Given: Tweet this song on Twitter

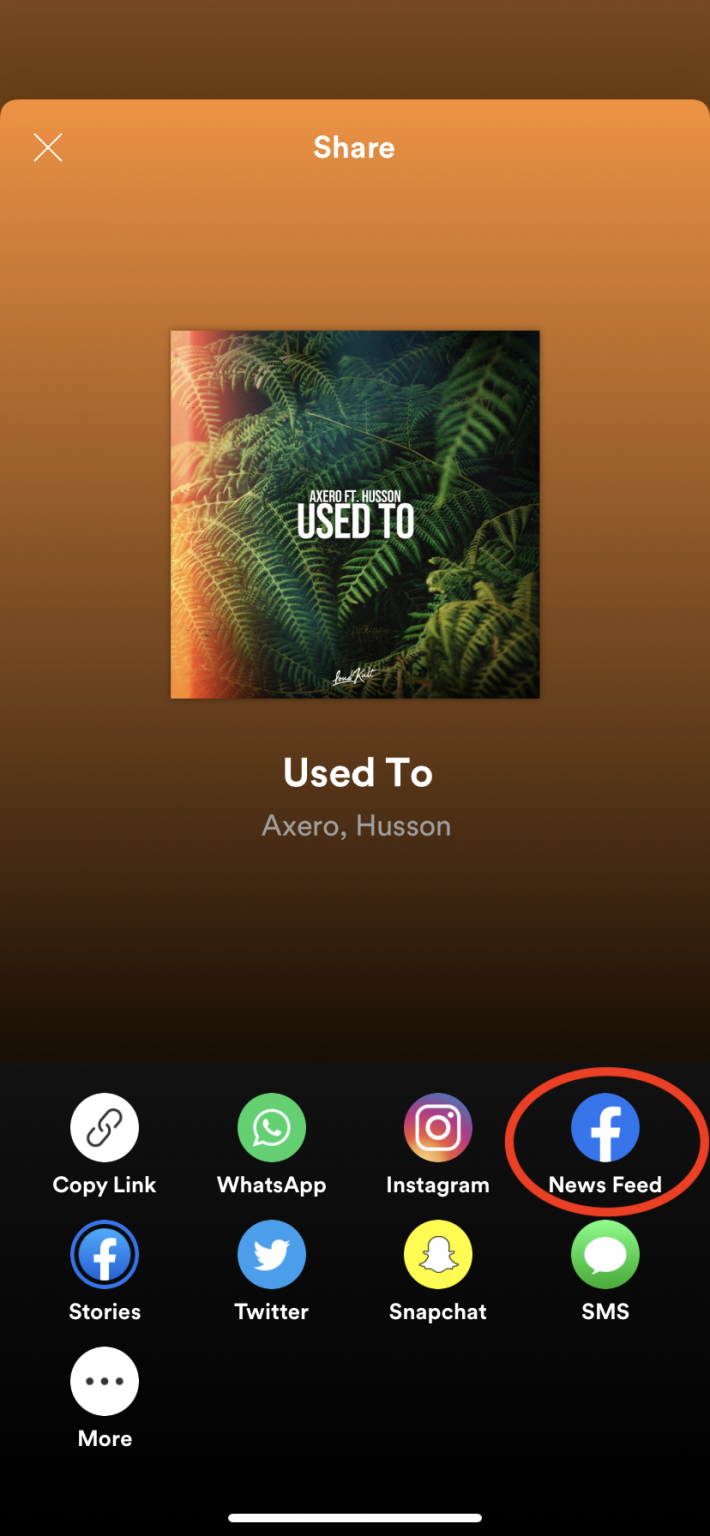Looking at the screenshot, I should point(271,1255).
